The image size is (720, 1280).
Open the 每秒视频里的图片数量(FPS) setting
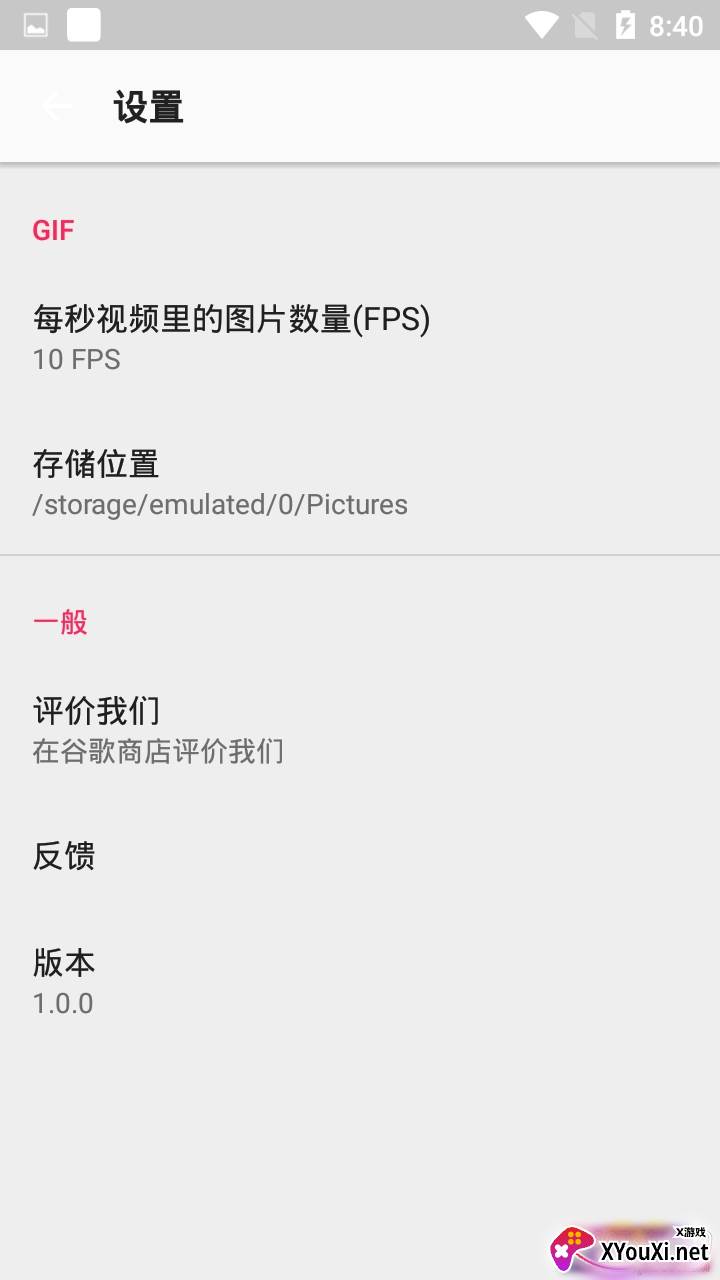pyautogui.click(x=360, y=338)
